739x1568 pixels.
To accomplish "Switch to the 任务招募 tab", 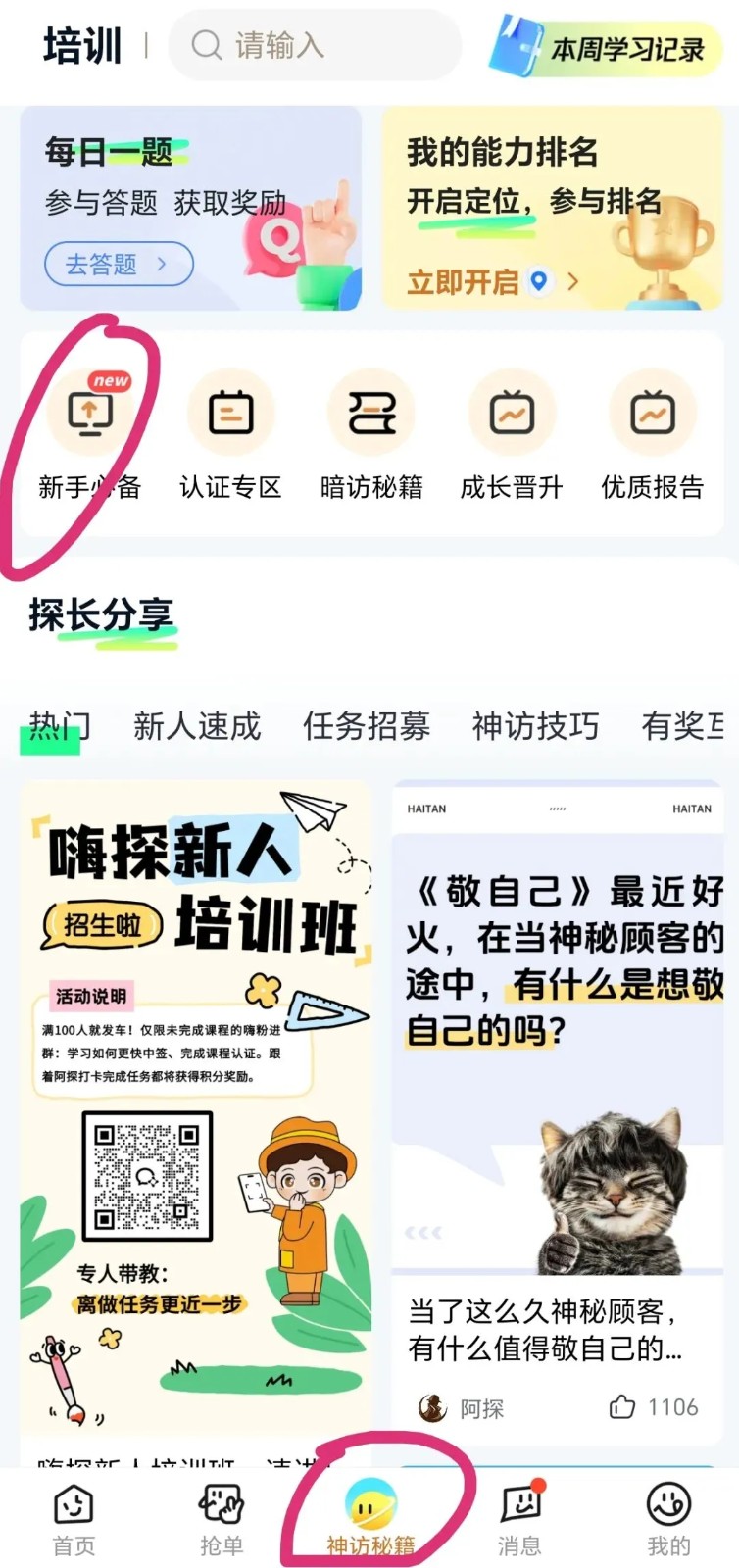I will tap(367, 727).
